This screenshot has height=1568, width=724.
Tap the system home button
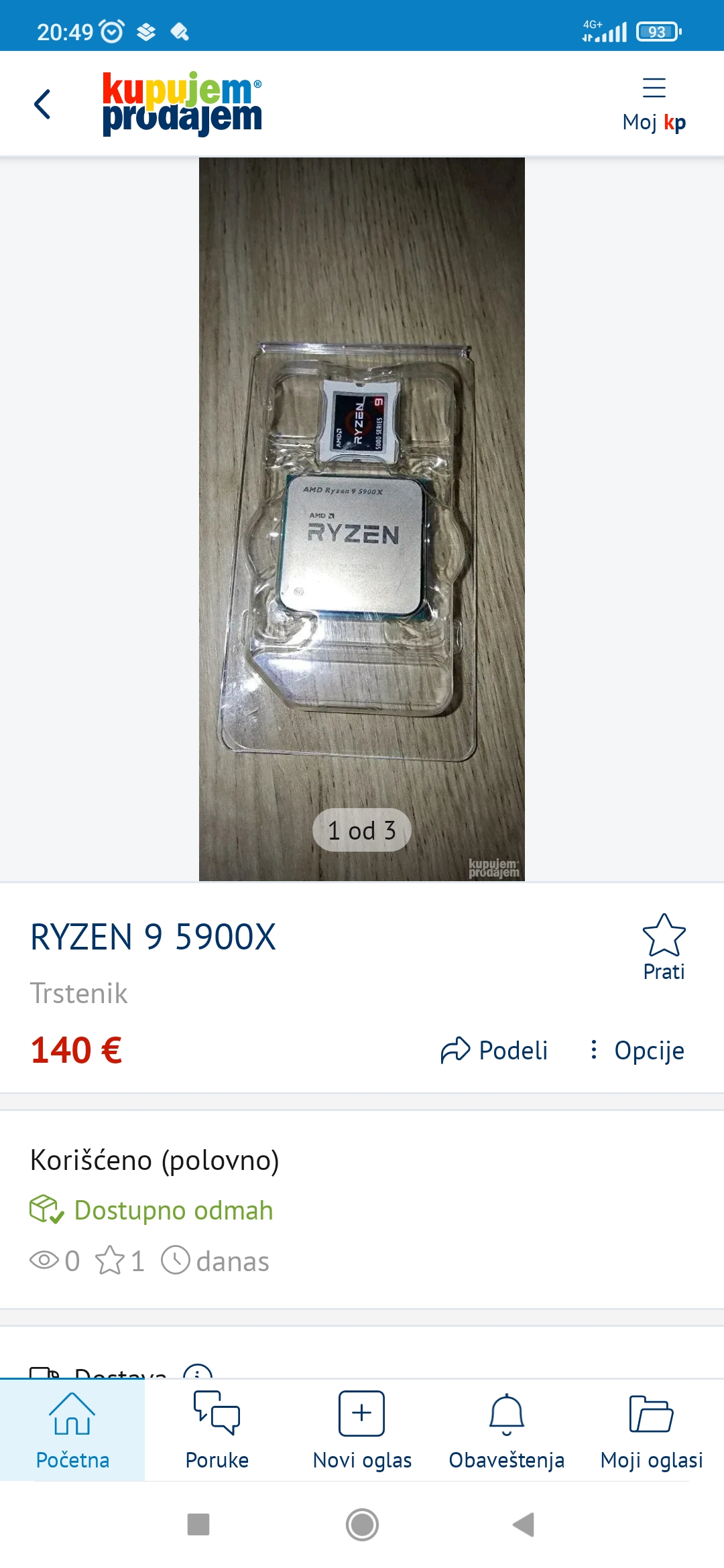[362, 1525]
